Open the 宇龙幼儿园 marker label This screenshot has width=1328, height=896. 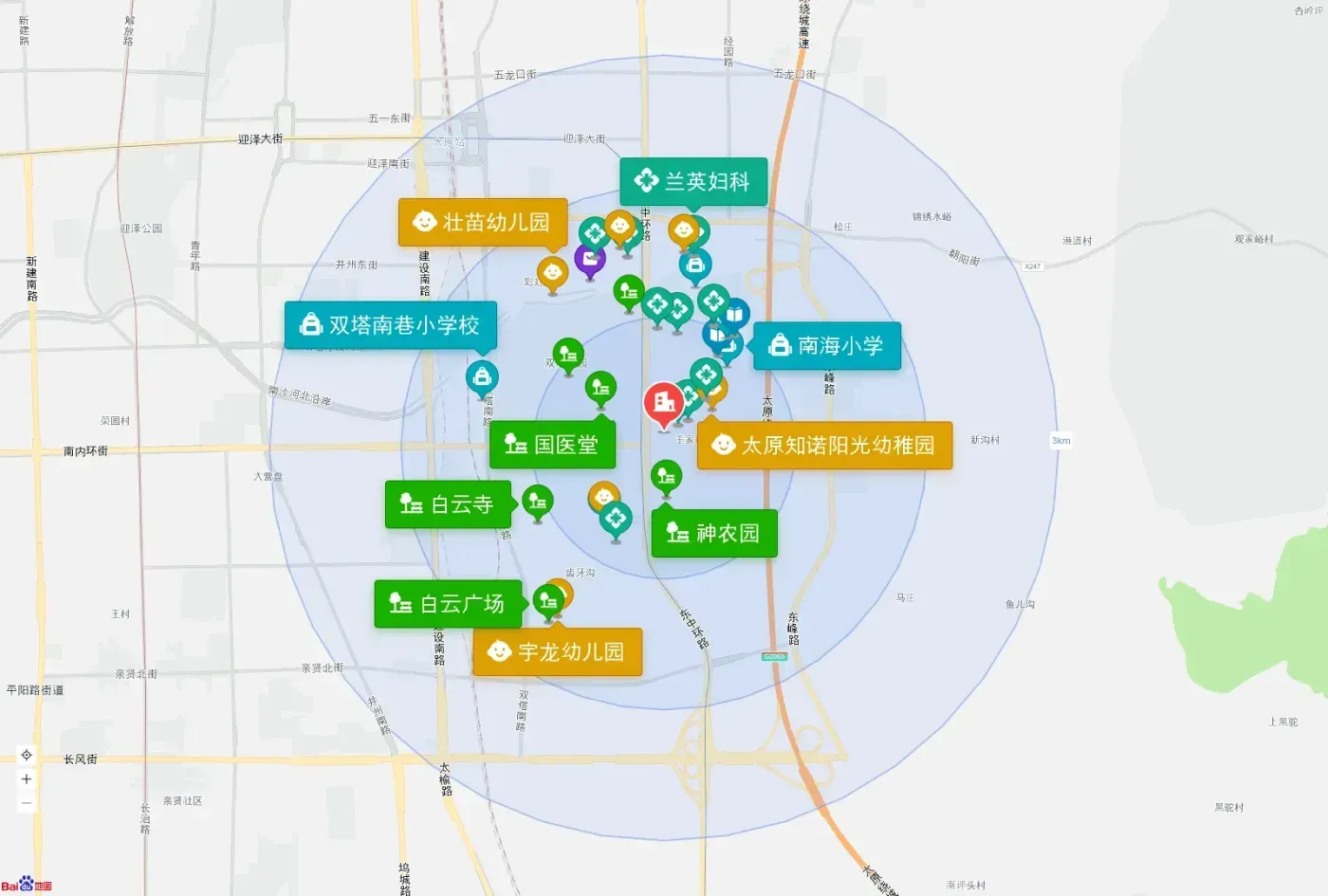[558, 652]
